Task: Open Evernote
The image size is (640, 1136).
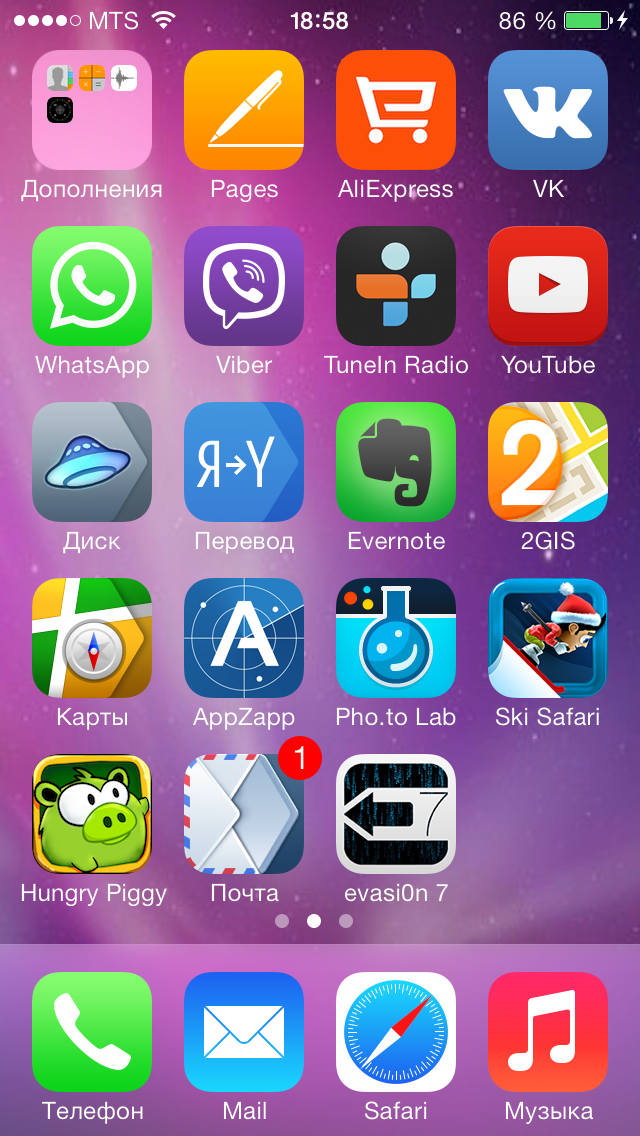Action: pyautogui.click(x=396, y=462)
